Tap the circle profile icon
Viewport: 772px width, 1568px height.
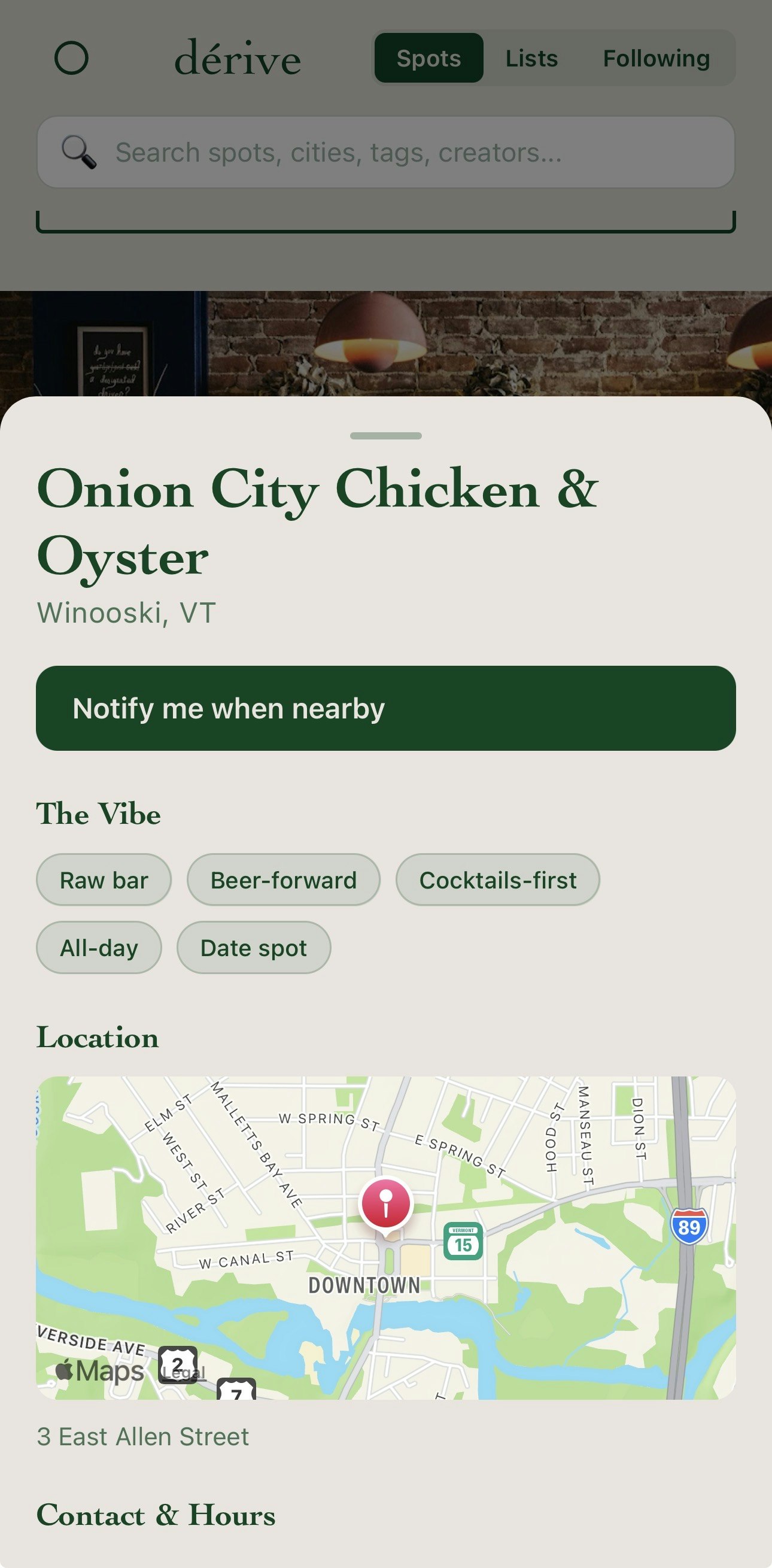pyautogui.click(x=71, y=59)
